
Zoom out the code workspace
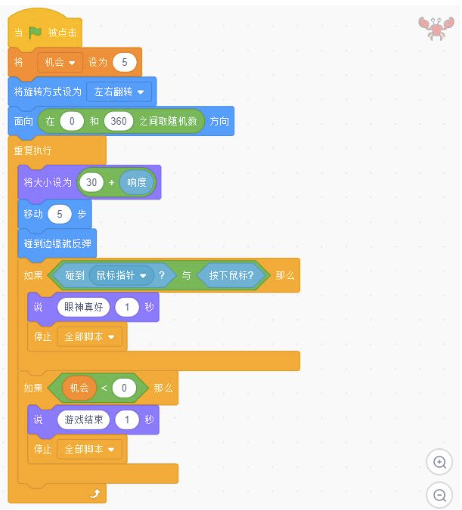[439, 495]
